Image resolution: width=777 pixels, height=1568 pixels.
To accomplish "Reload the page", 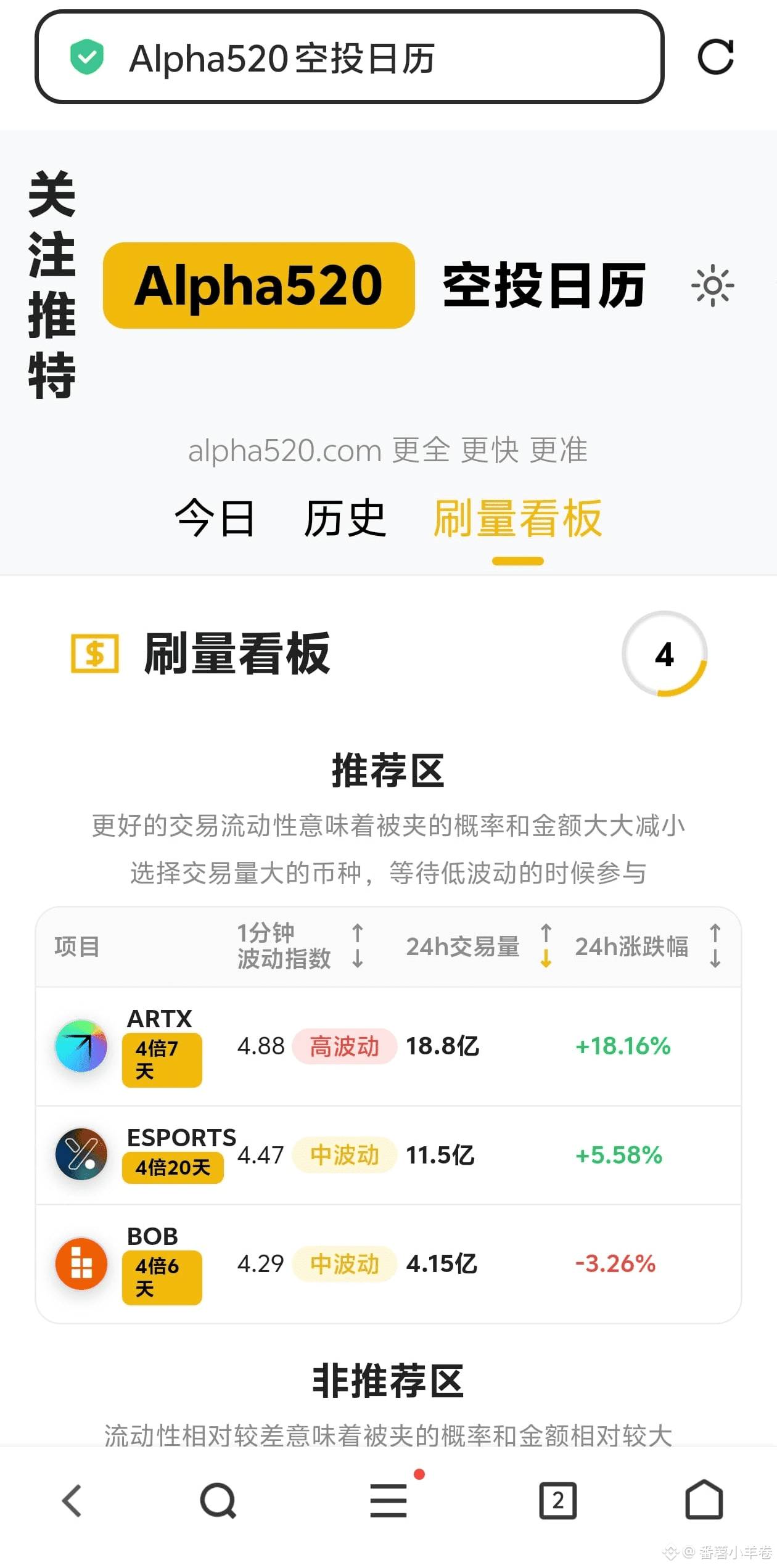I will pyautogui.click(x=715, y=57).
